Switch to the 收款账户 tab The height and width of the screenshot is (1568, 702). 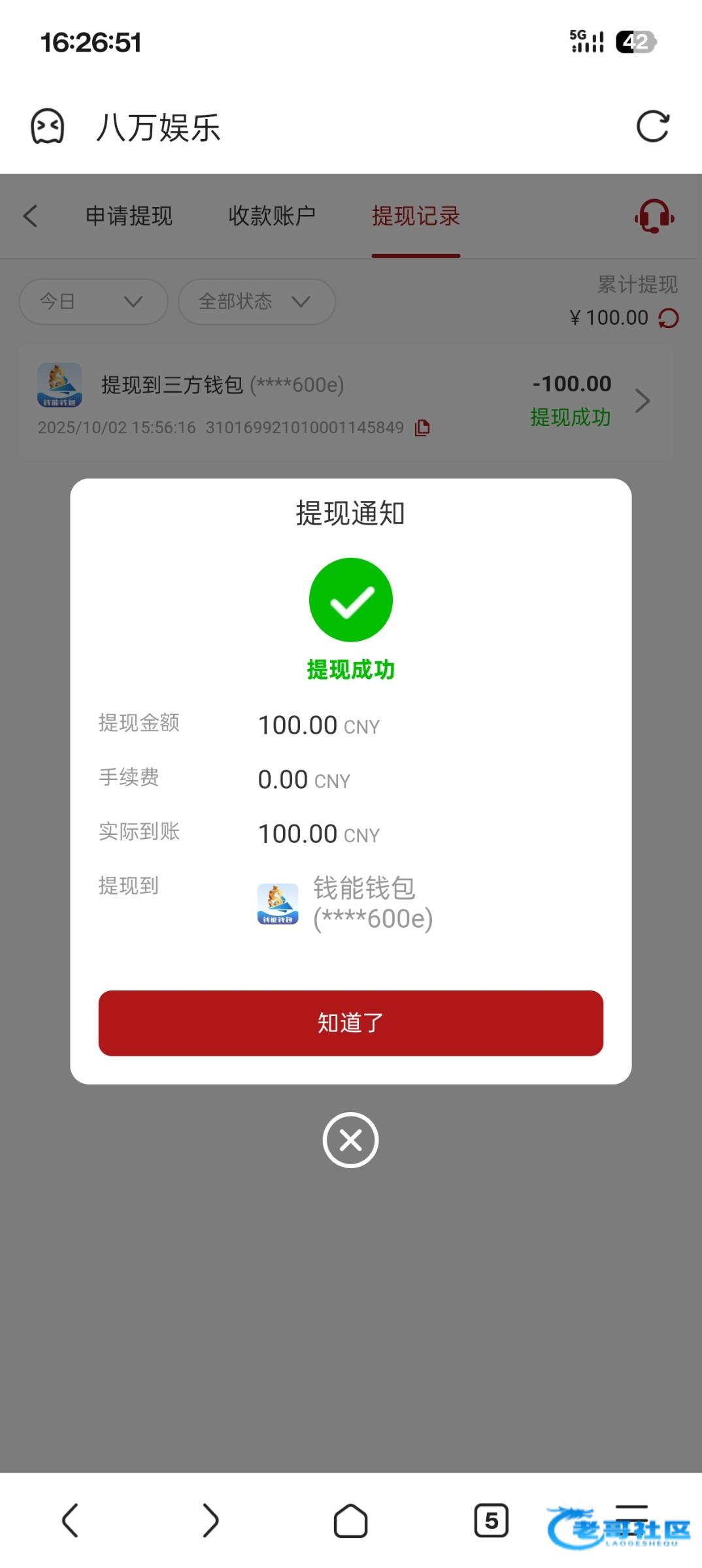272,216
